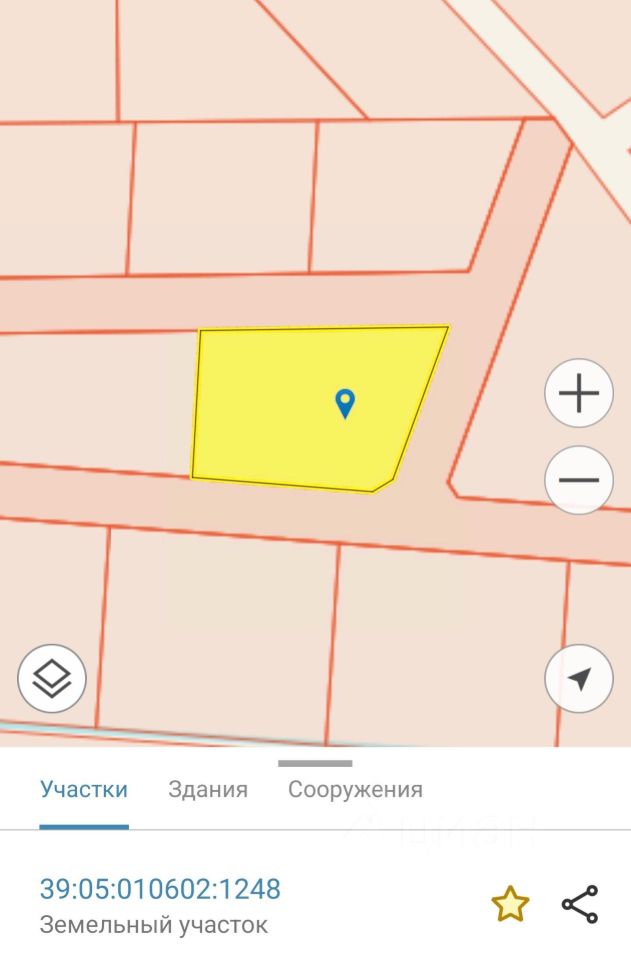This screenshot has width=631, height=960.
Task: Switch to the Сооружения tab
Action: 355,789
